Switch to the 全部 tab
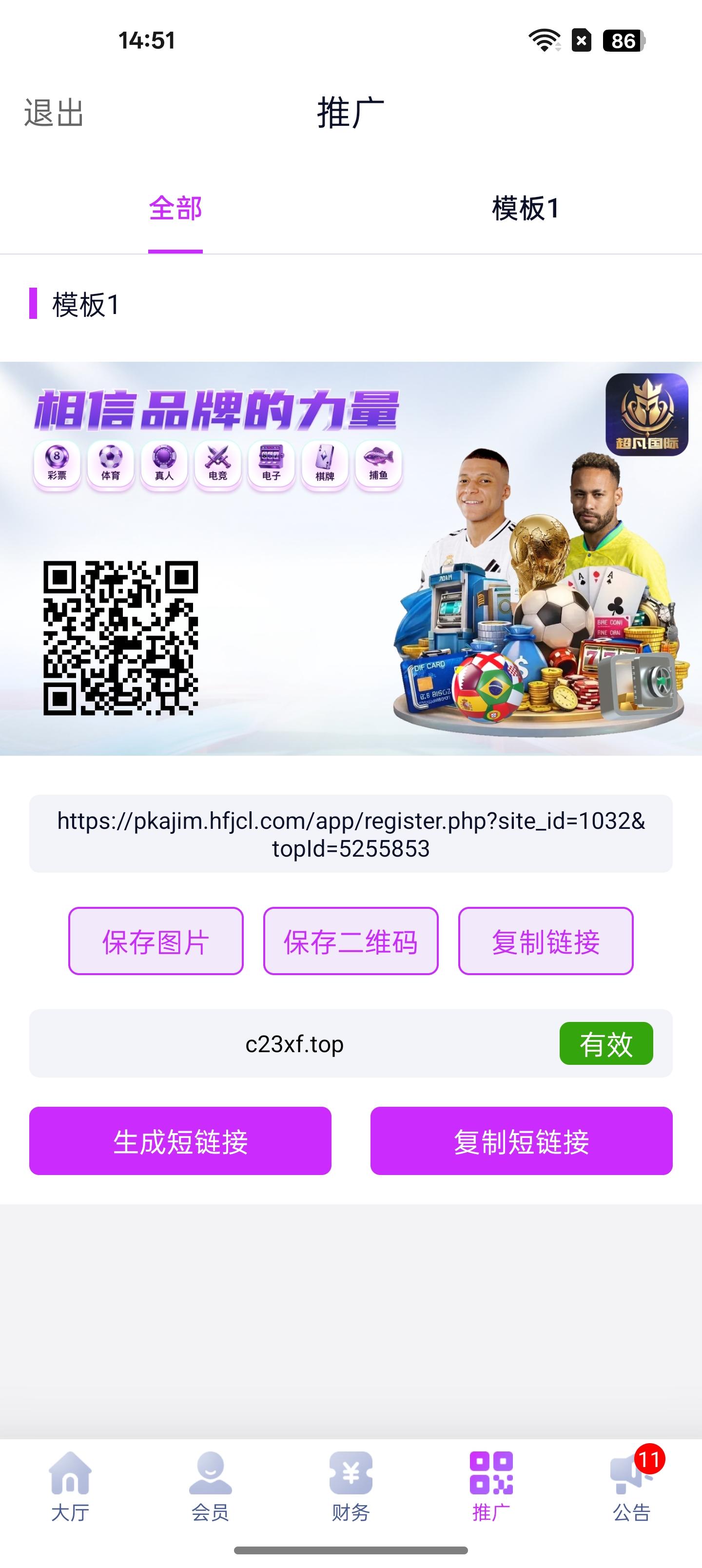Viewport: 702px width, 1568px height. coord(175,209)
